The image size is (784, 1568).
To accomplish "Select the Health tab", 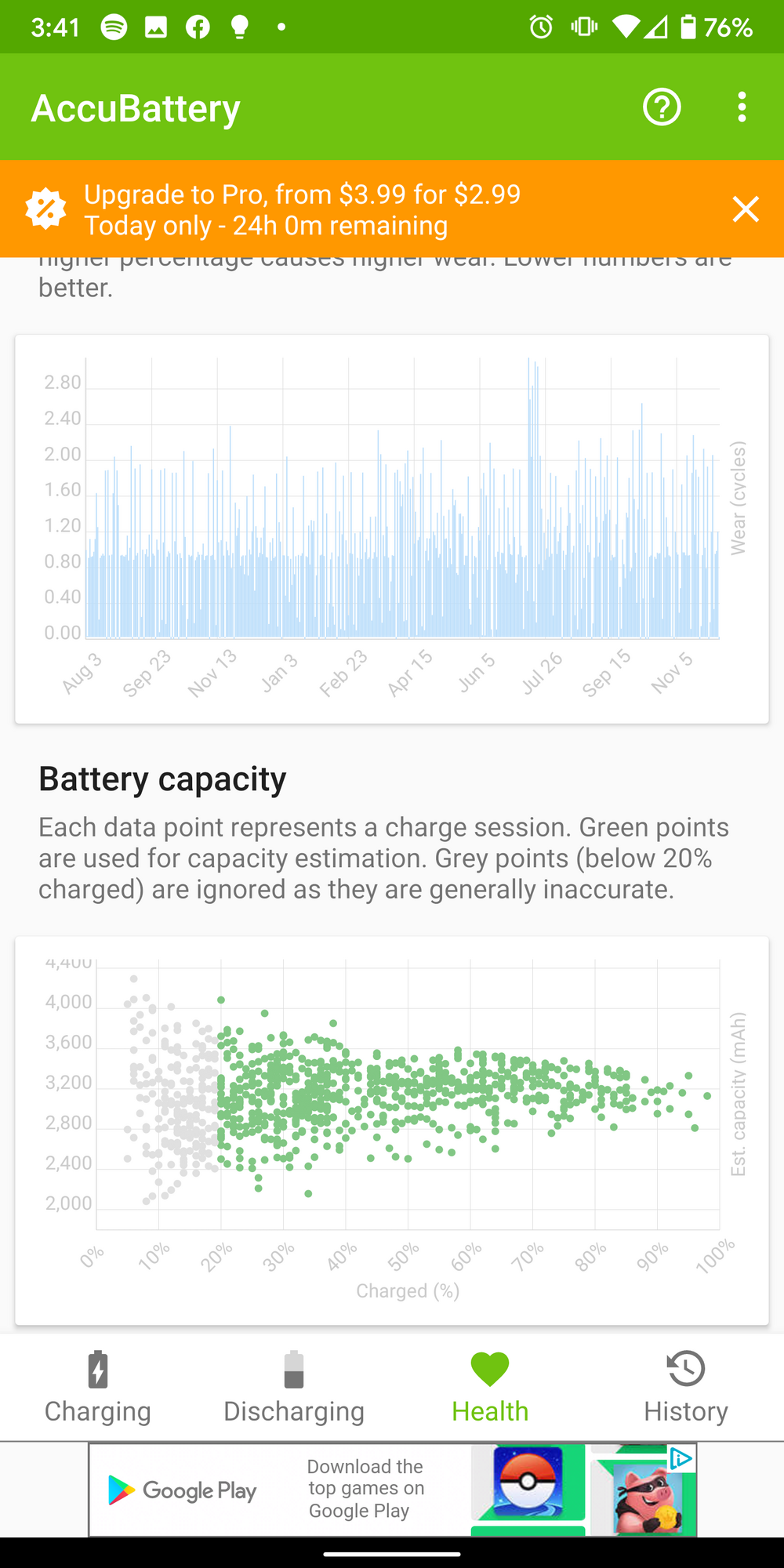I will pos(490,1387).
